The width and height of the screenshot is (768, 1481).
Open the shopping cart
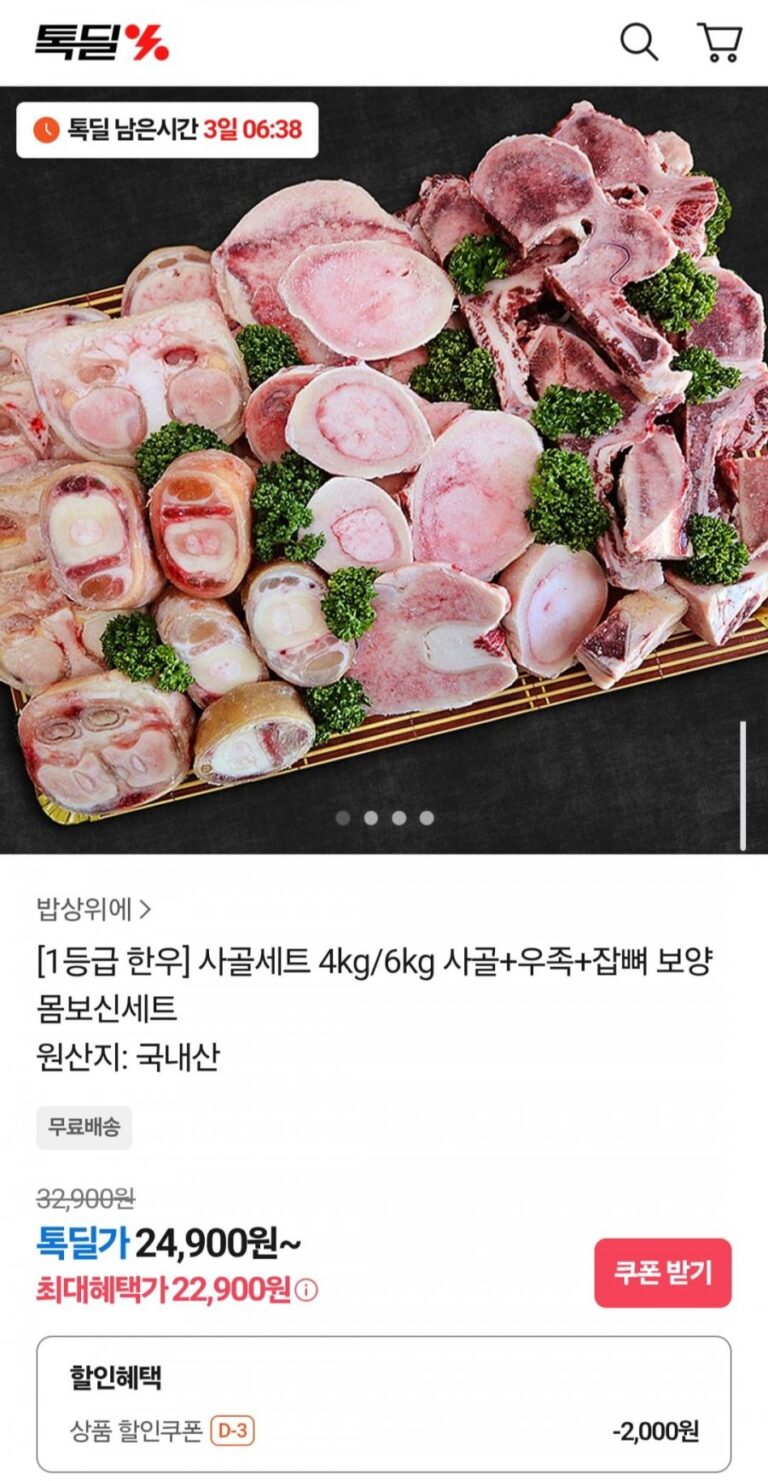pyautogui.click(x=719, y=42)
